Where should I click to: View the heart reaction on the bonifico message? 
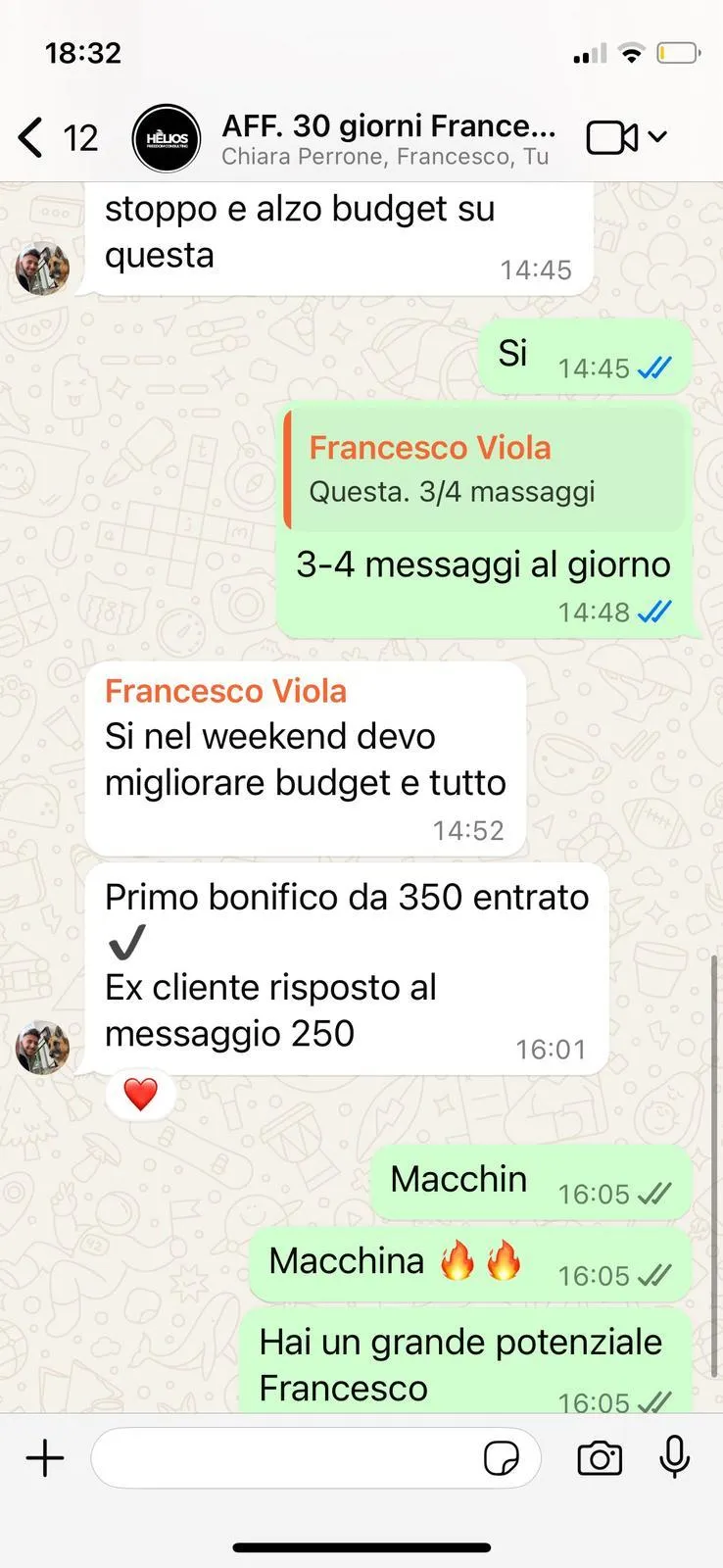(140, 1095)
